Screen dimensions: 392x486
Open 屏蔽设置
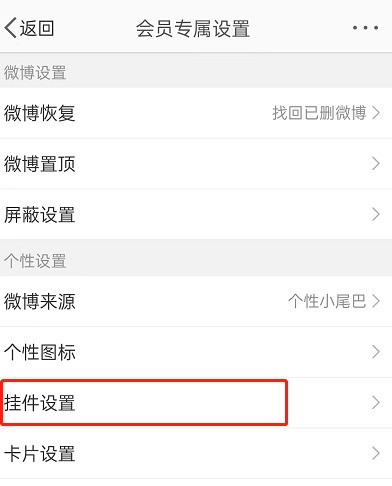(x=196, y=214)
